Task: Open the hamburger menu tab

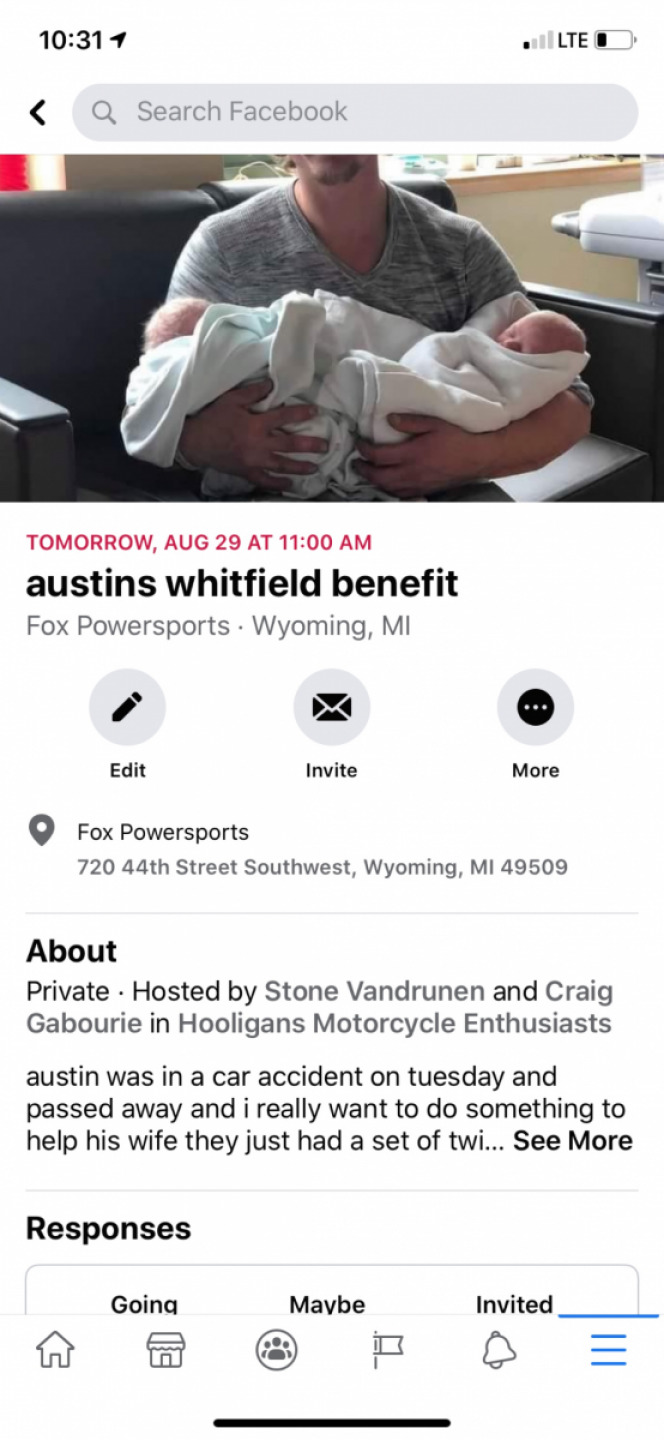Action: pos(608,1350)
